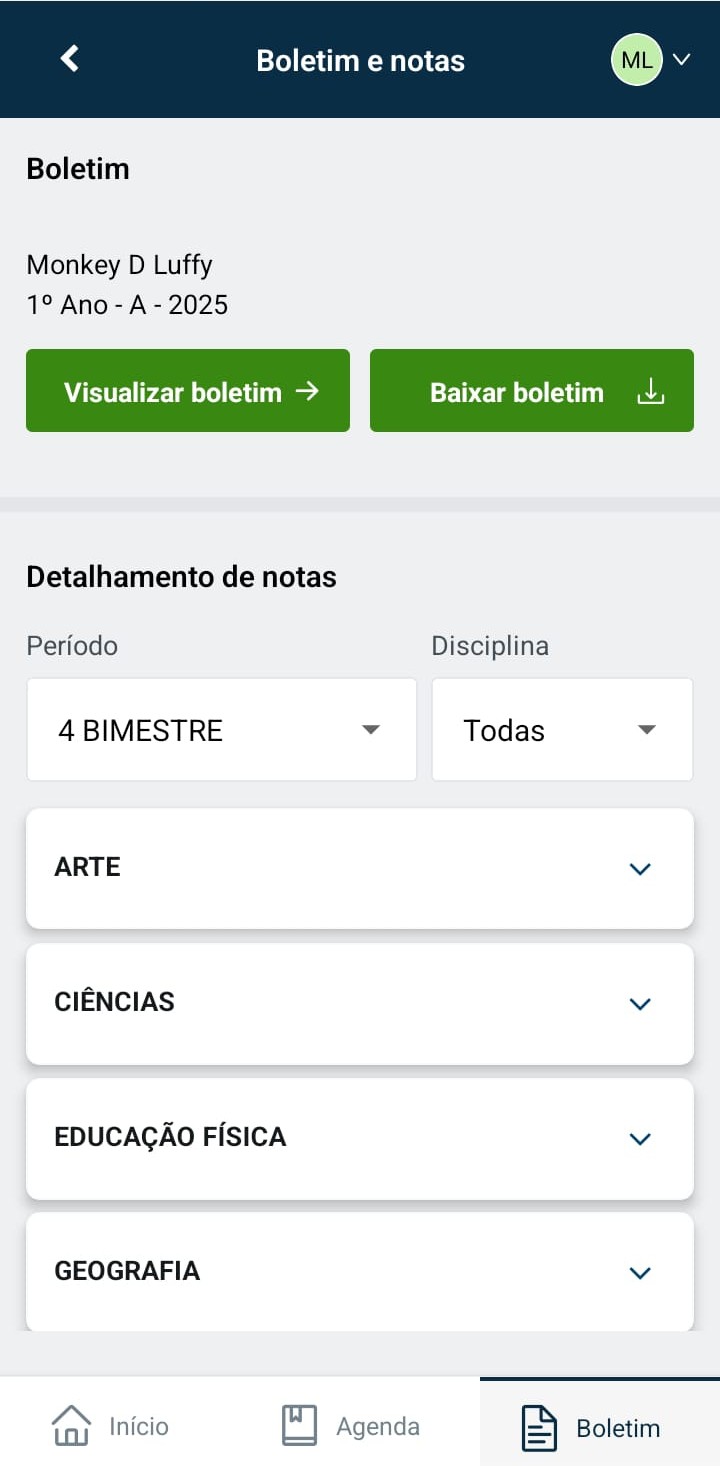Expand the EDUCAÇÃO FÍSICA grades card
The image size is (720, 1466).
[360, 1138]
